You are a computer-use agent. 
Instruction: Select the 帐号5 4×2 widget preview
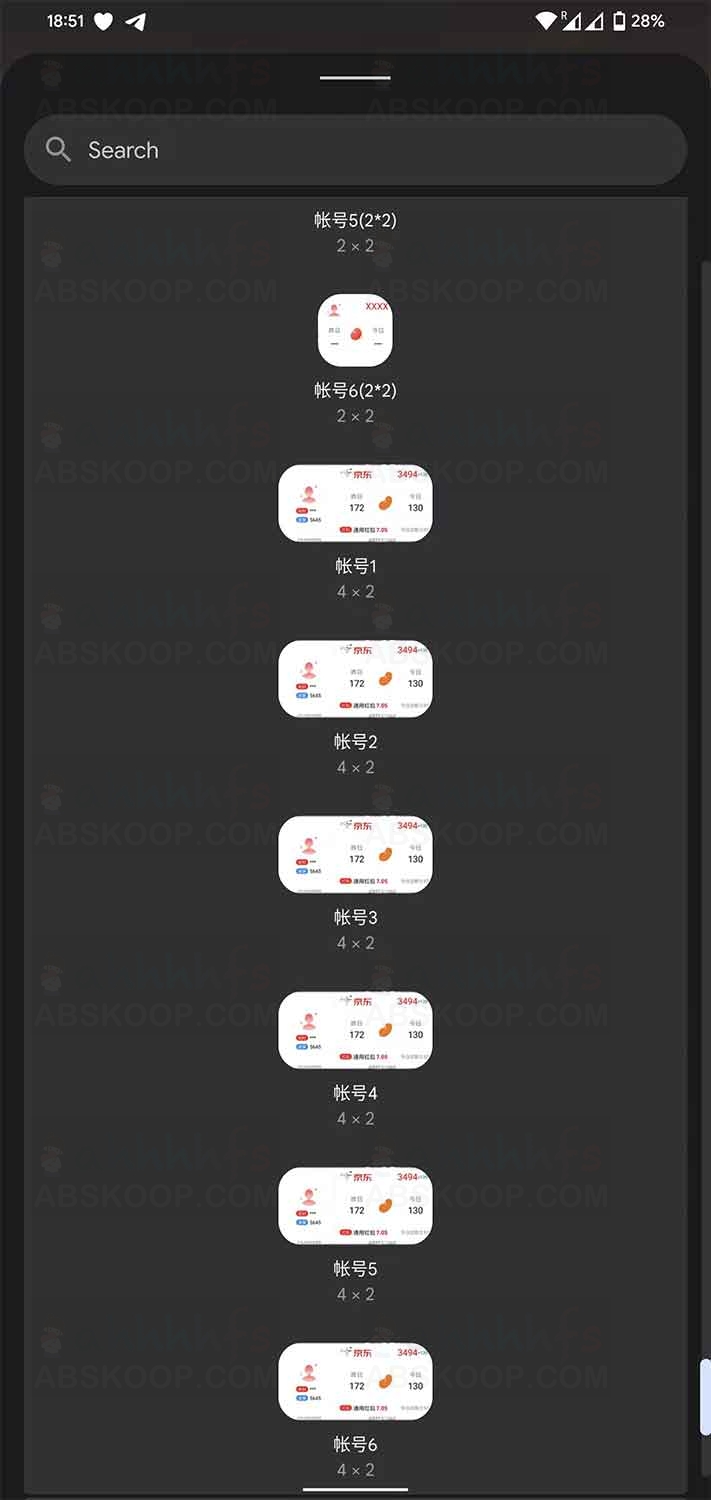355,1205
